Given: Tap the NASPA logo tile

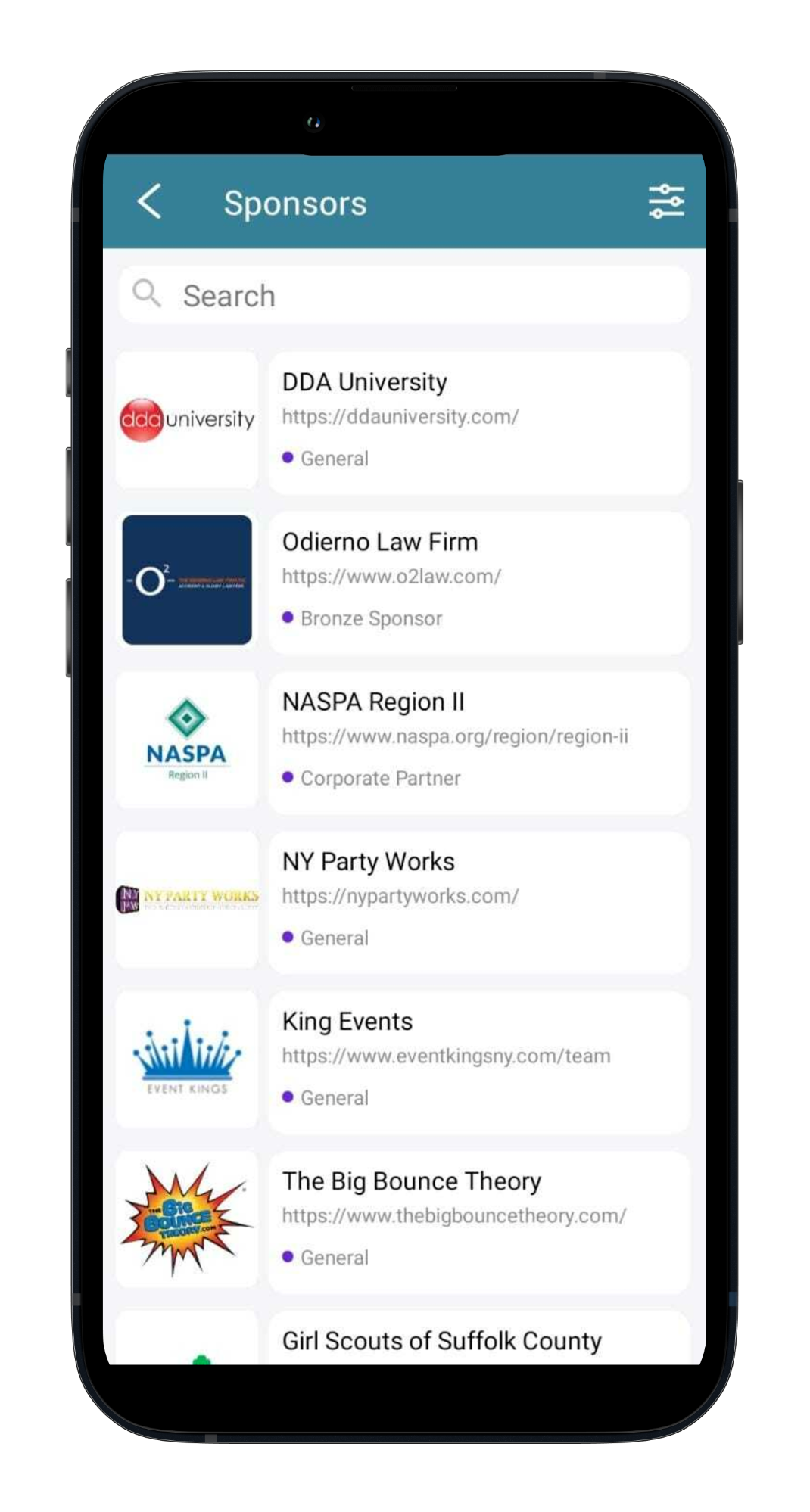Looking at the screenshot, I should 187,740.
